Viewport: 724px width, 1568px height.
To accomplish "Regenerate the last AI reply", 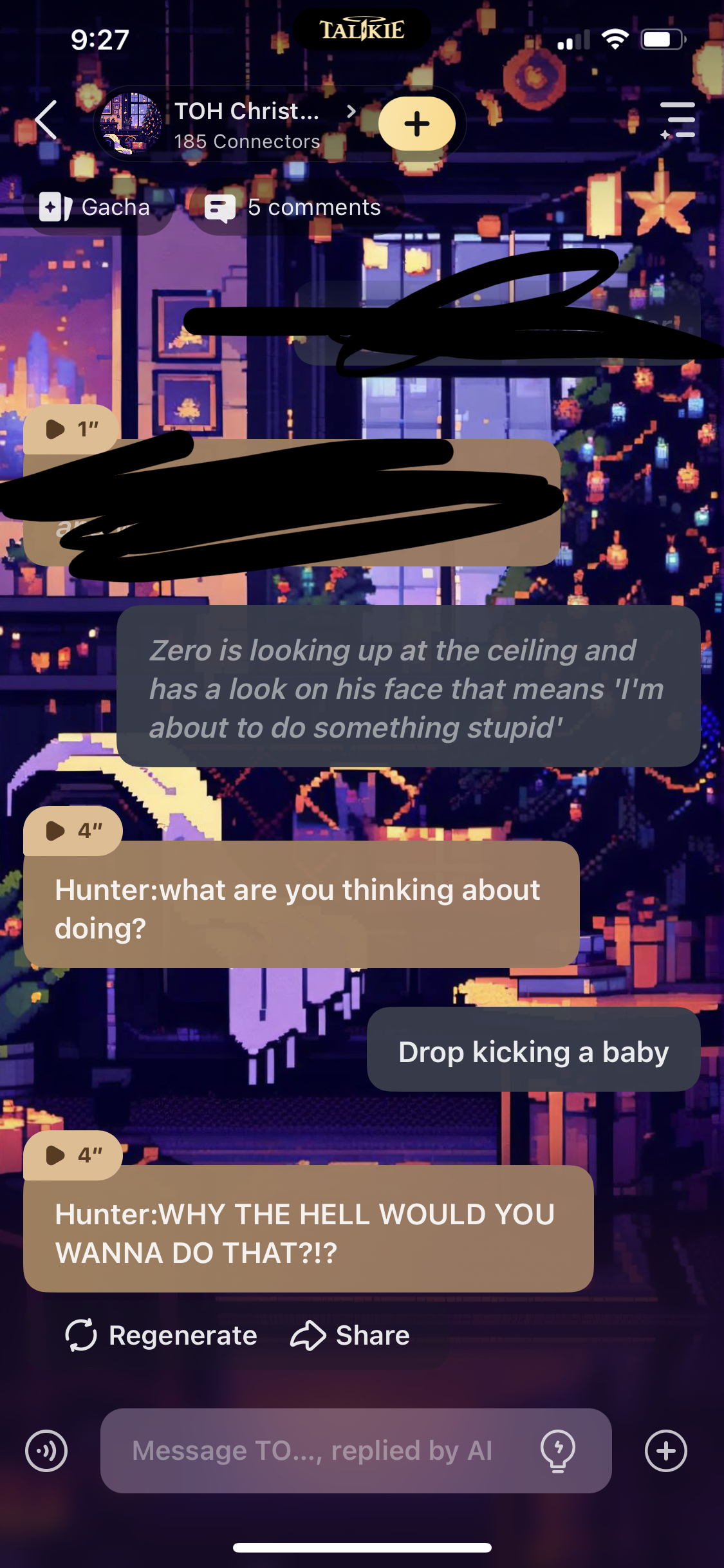I will click(x=161, y=1335).
